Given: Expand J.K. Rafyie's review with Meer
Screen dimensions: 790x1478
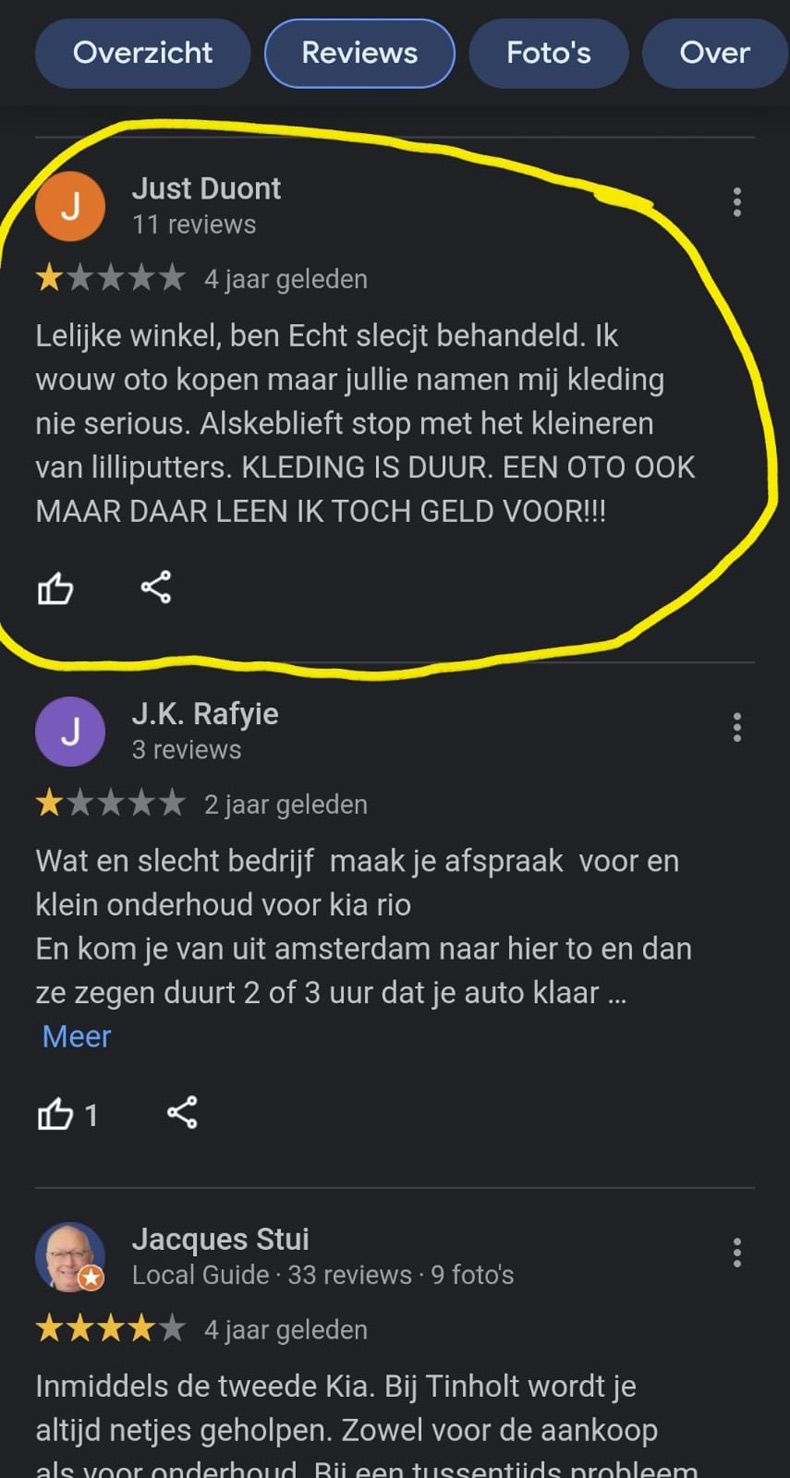Looking at the screenshot, I should [76, 1036].
